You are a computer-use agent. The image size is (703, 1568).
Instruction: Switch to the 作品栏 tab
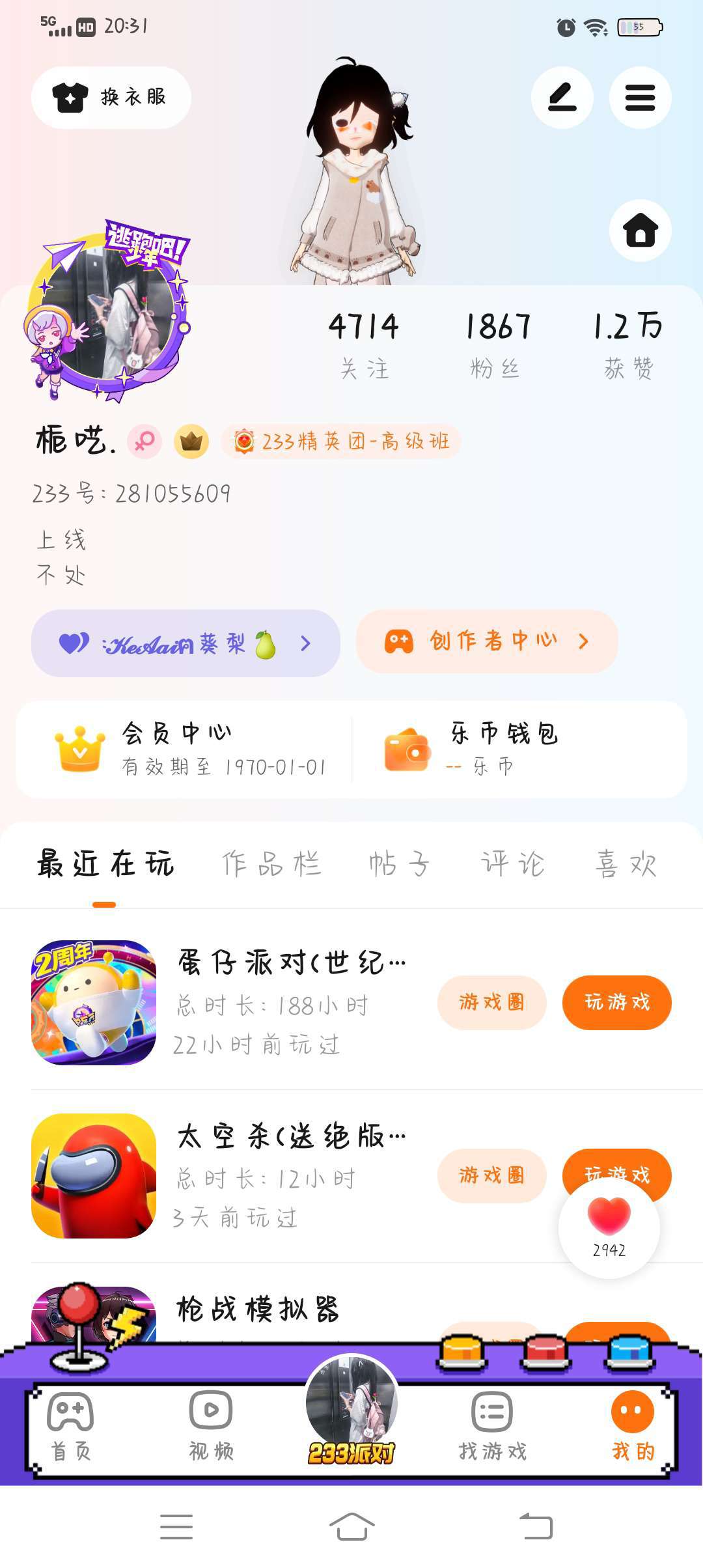(x=271, y=864)
